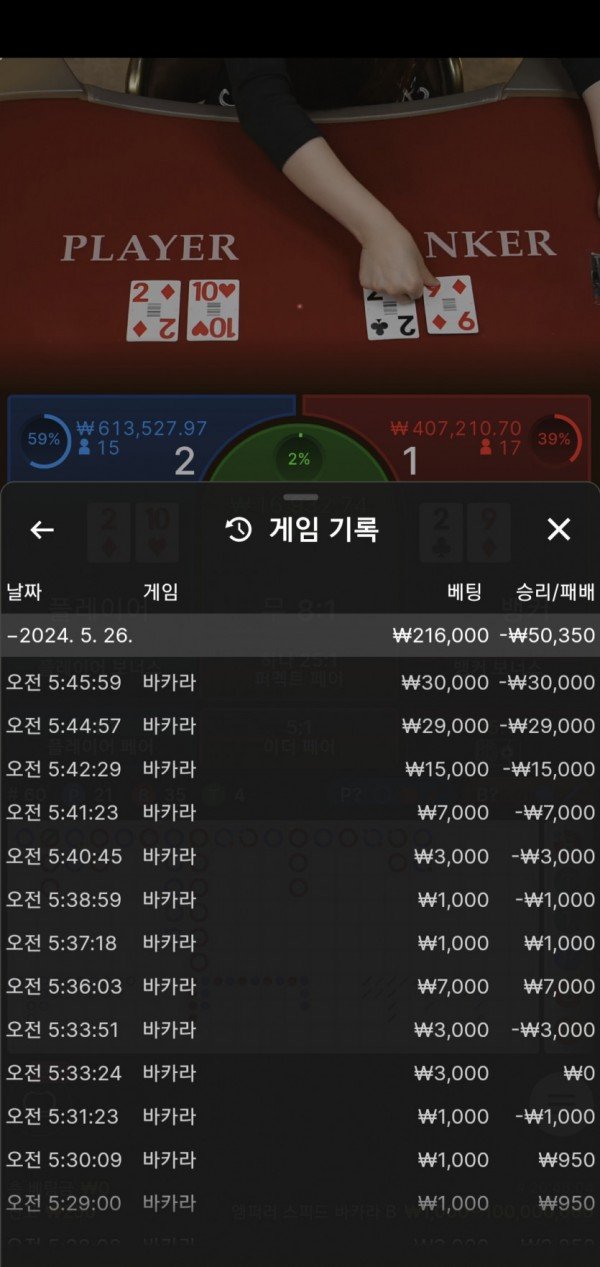Screen dimensions: 600x1267
Task: View the 오전 5:38:59 game entry
Action: pos(300,899)
